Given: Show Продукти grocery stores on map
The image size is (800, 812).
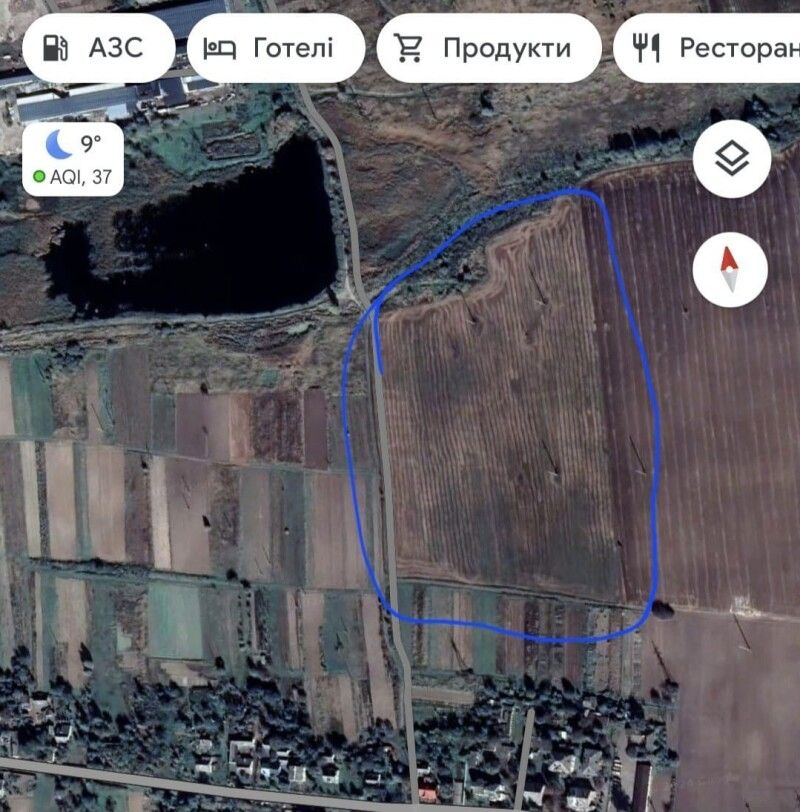Looking at the screenshot, I should click(488, 48).
